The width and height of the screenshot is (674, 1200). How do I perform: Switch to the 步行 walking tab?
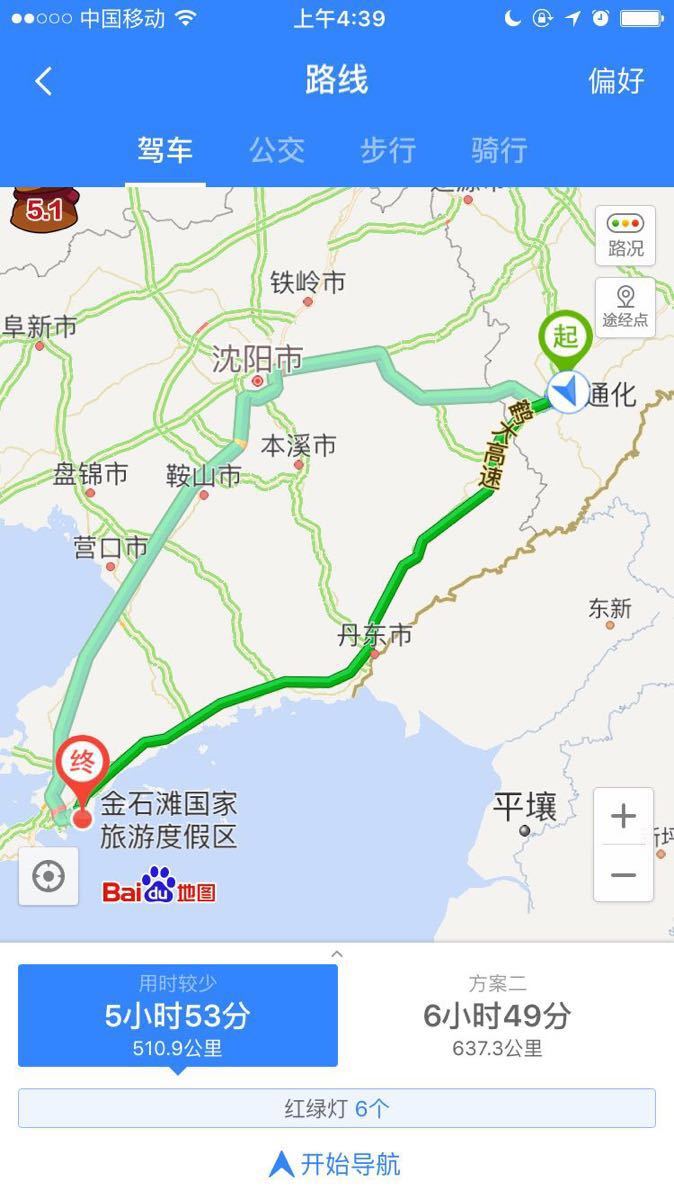click(388, 150)
